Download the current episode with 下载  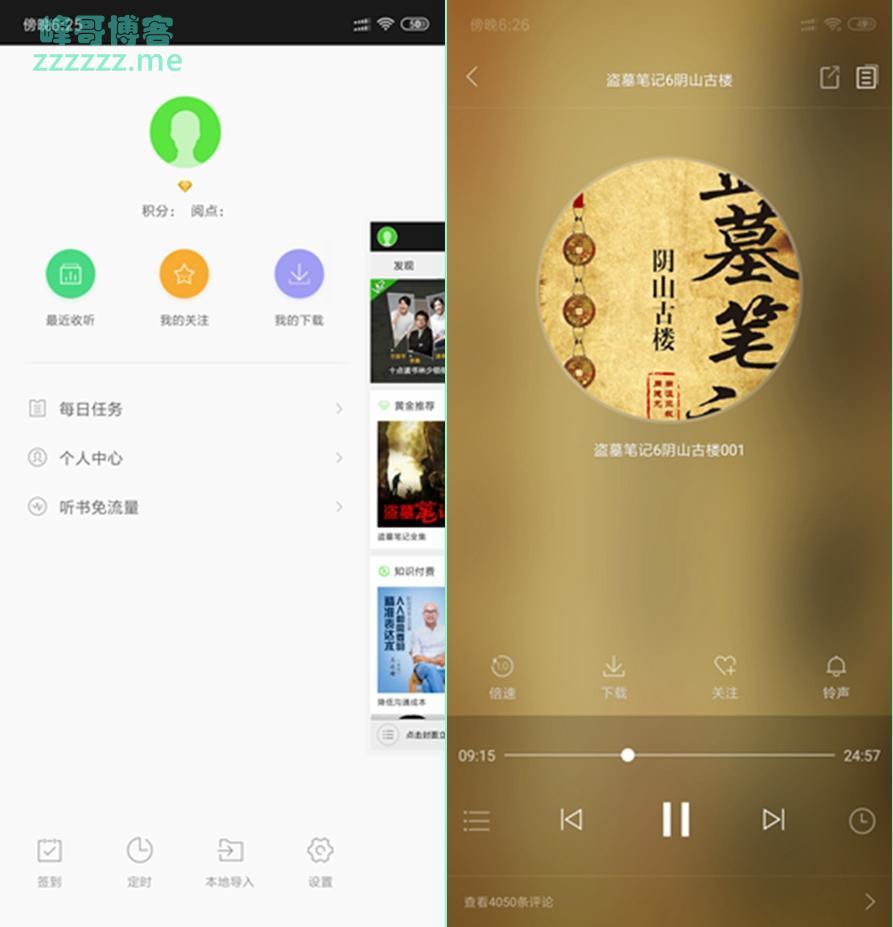613,676
